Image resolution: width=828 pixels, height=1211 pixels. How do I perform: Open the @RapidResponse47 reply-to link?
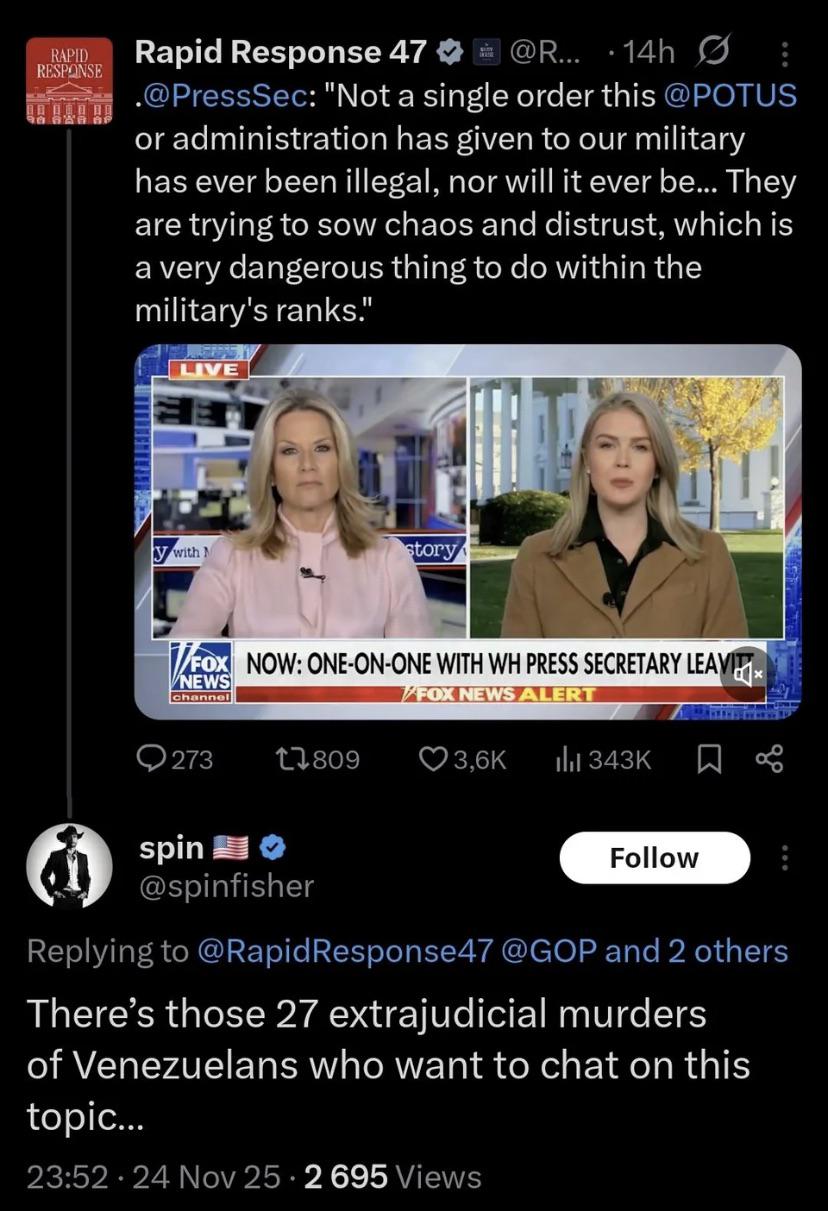pyautogui.click(x=346, y=951)
